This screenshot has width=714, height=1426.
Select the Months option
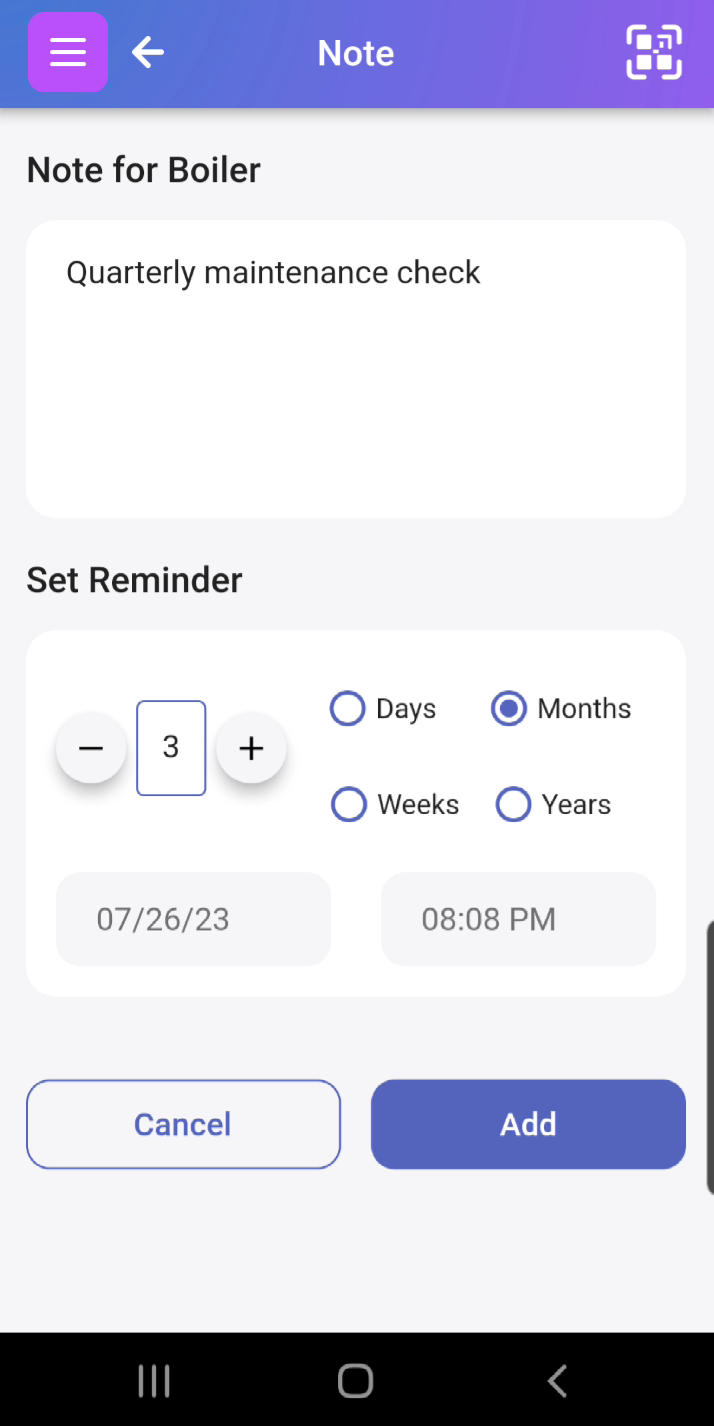[561, 709]
